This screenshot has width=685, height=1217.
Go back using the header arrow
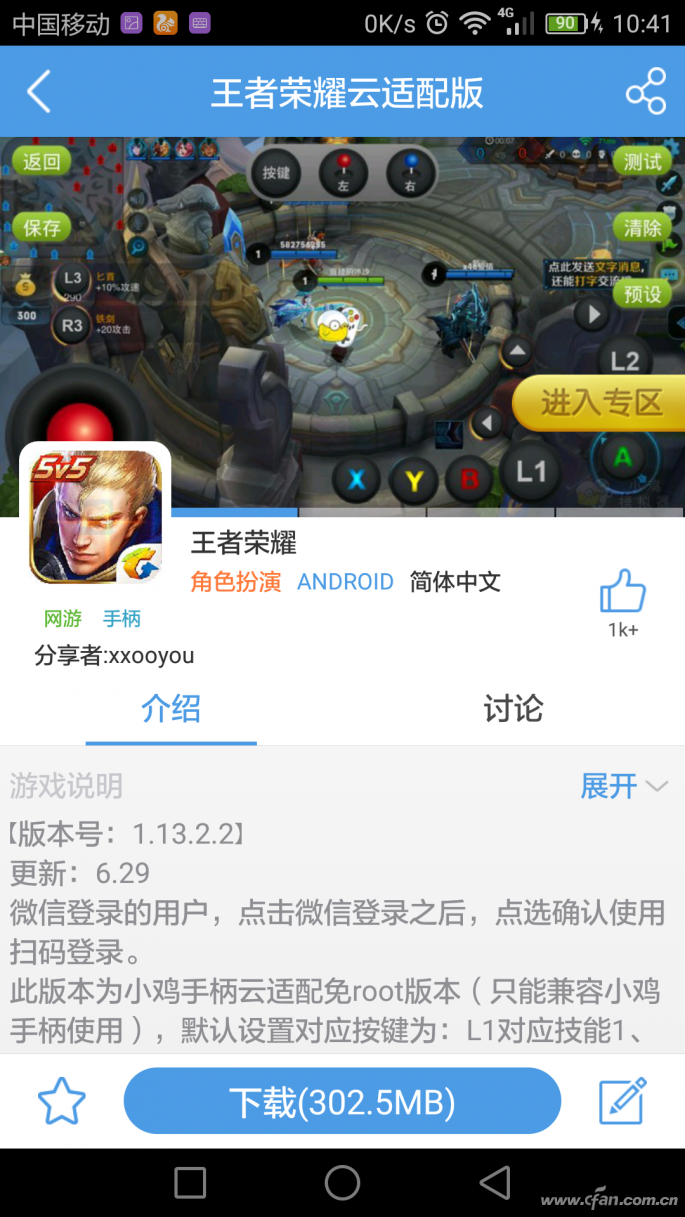coord(38,92)
